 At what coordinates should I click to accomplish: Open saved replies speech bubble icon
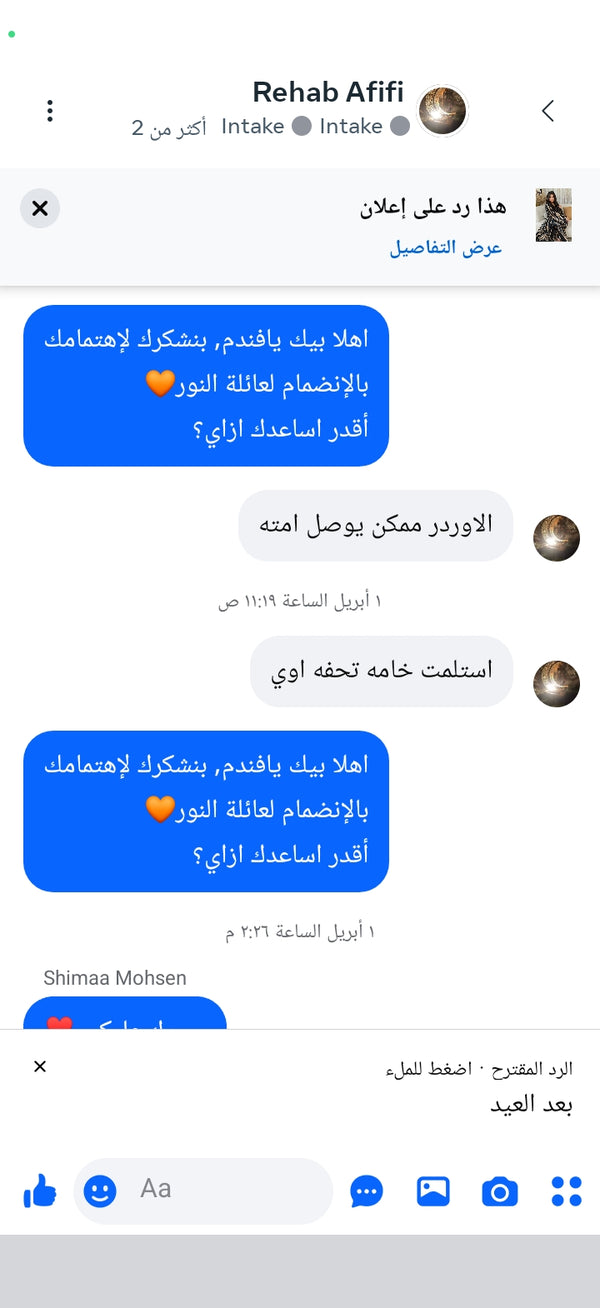[367, 1191]
